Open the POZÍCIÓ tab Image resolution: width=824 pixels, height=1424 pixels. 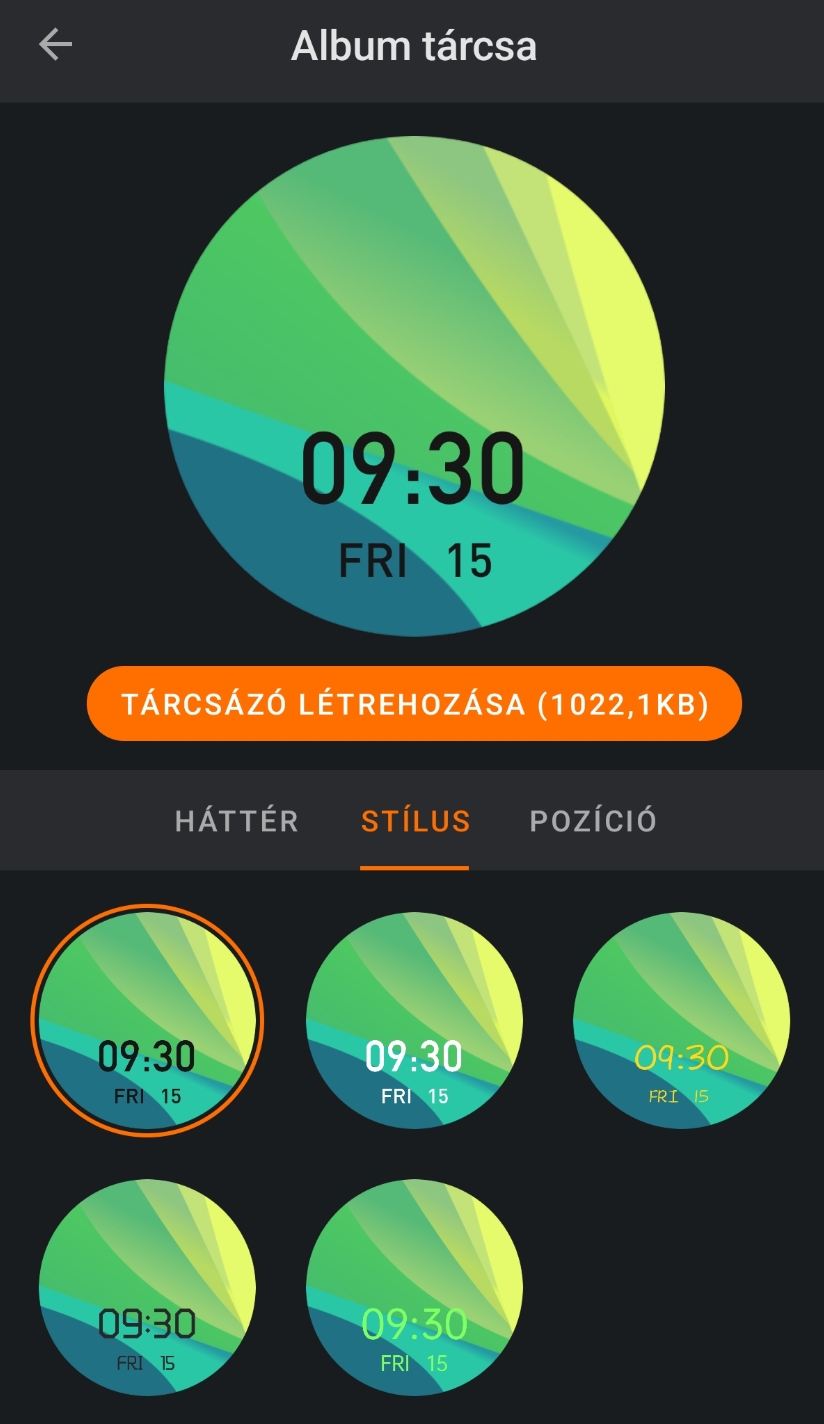tap(593, 821)
